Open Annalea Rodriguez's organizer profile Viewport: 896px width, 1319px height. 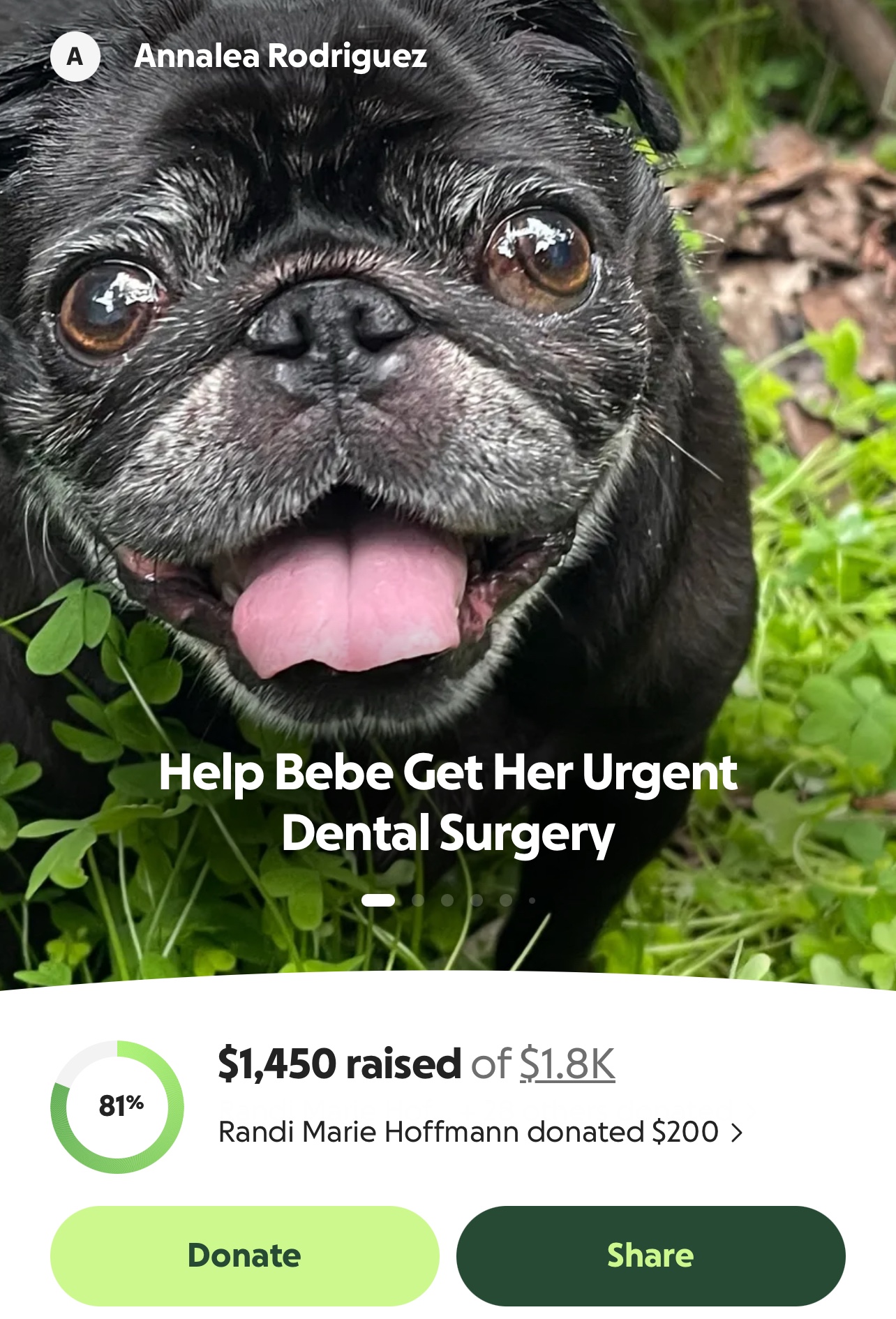coord(279,57)
